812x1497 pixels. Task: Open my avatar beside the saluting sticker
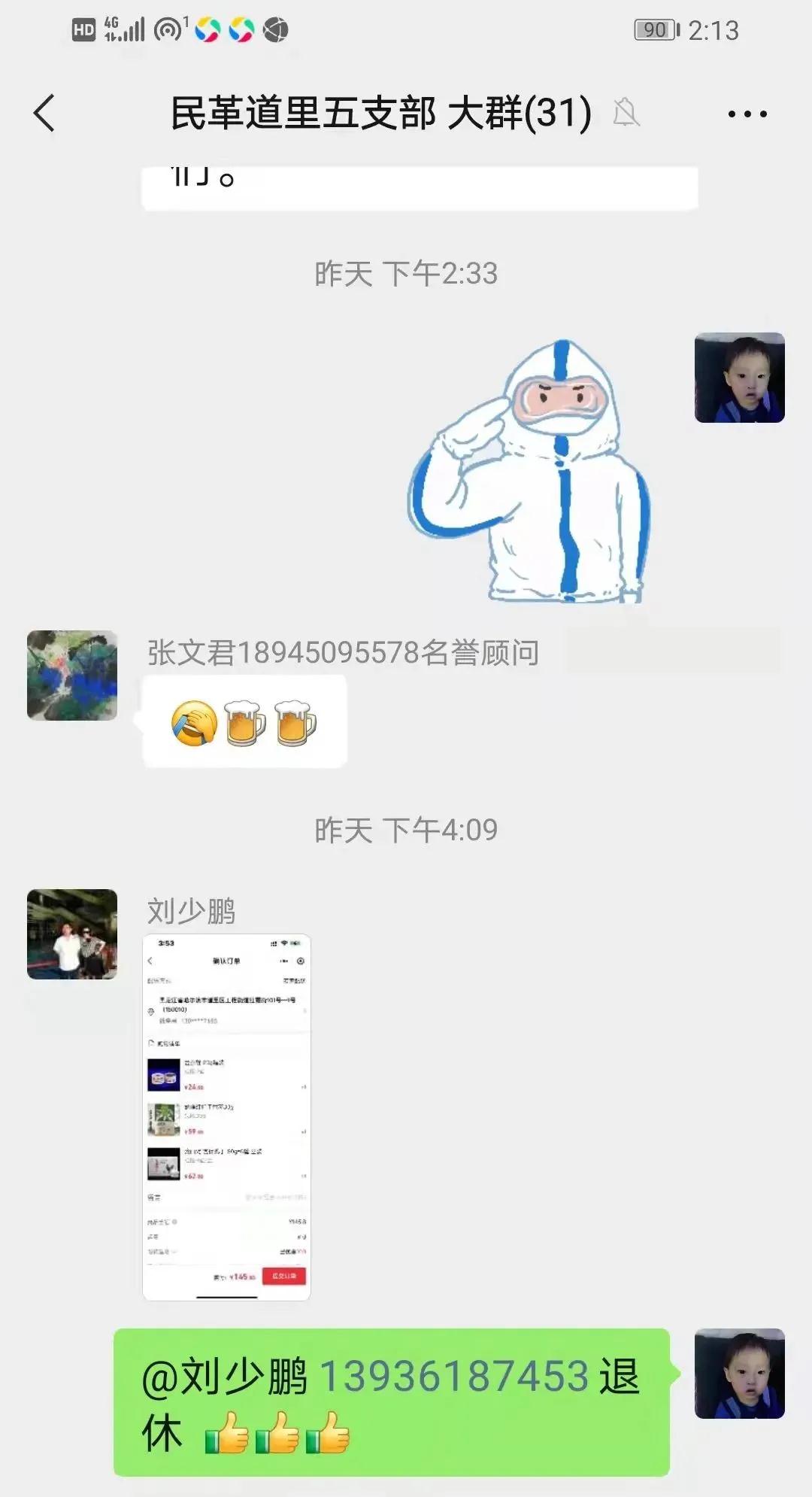[x=739, y=378]
